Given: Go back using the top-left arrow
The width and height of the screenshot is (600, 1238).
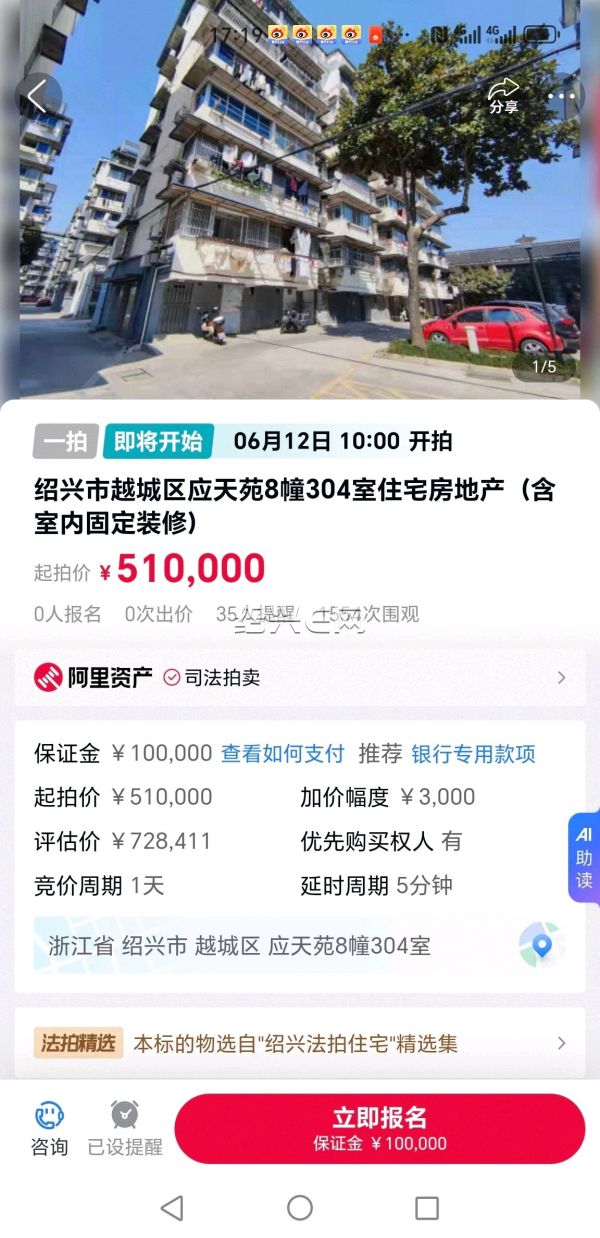Looking at the screenshot, I should point(37,97).
